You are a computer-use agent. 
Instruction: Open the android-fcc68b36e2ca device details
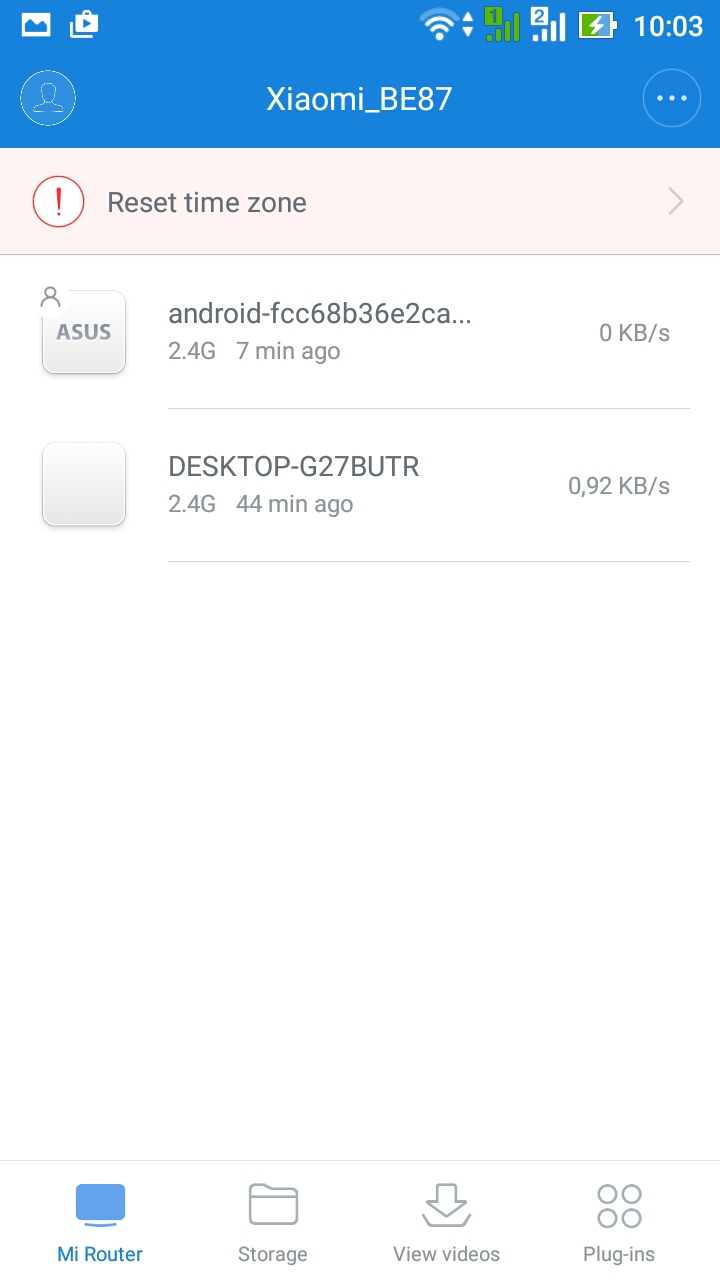pyautogui.click(x=360, y=332)
